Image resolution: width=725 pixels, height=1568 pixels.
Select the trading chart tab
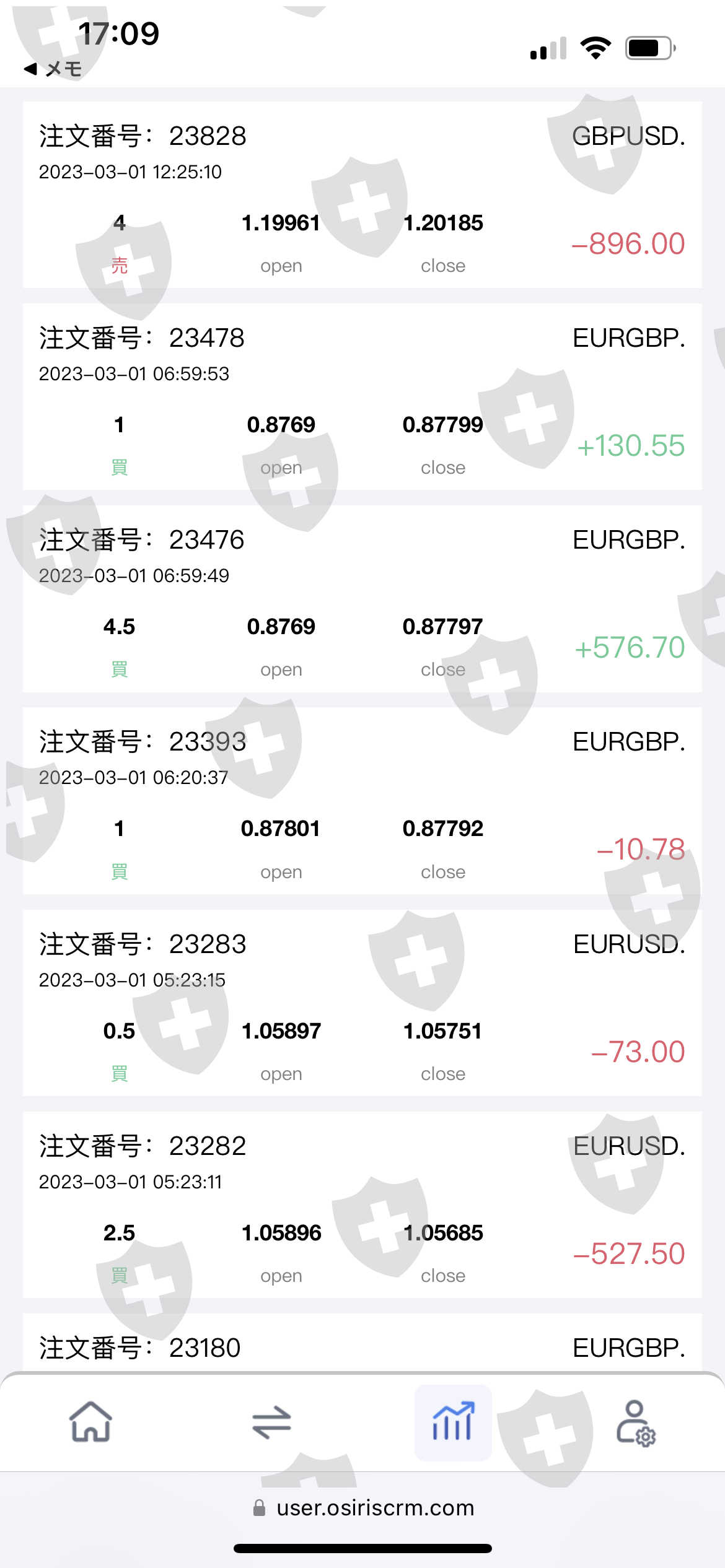point(453,1422)
